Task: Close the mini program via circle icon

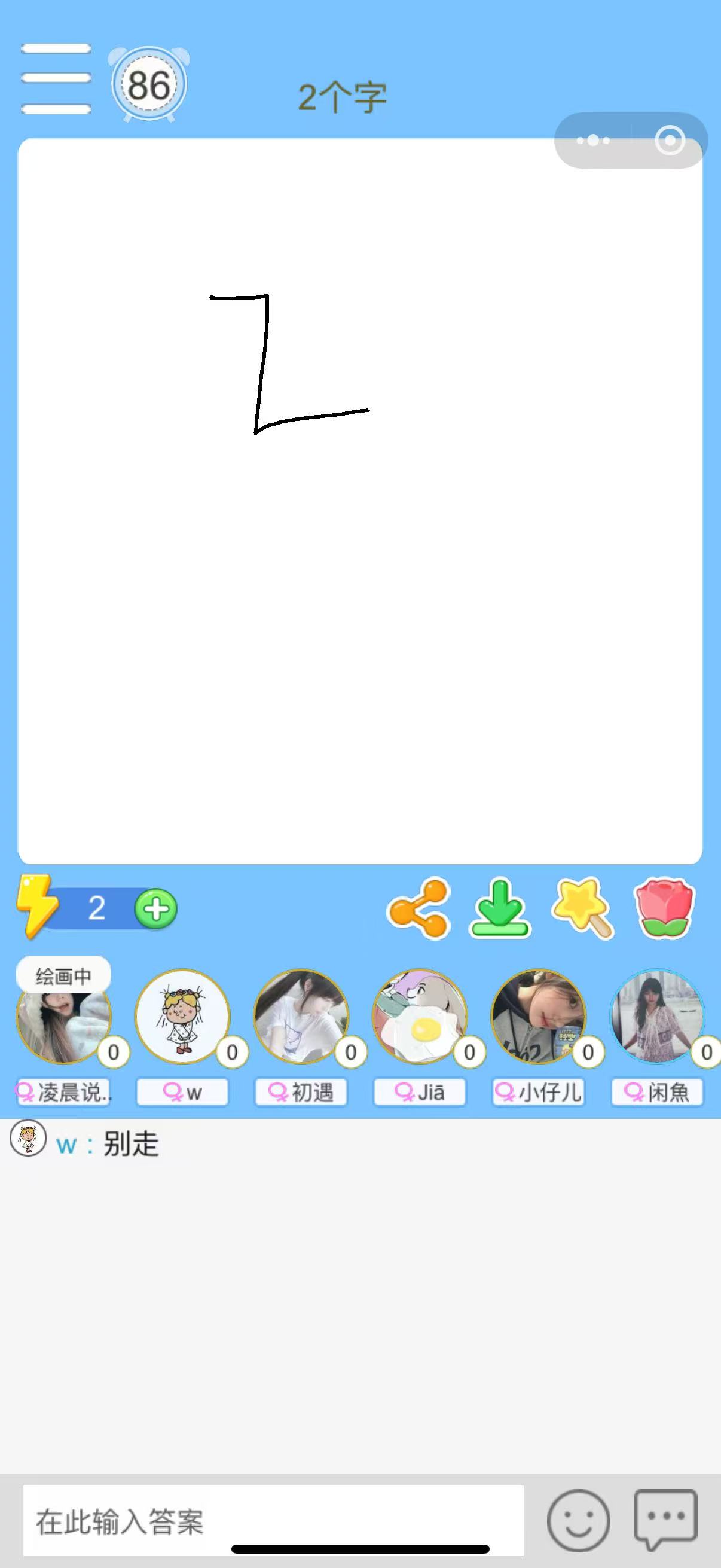Action: point(669,141)
